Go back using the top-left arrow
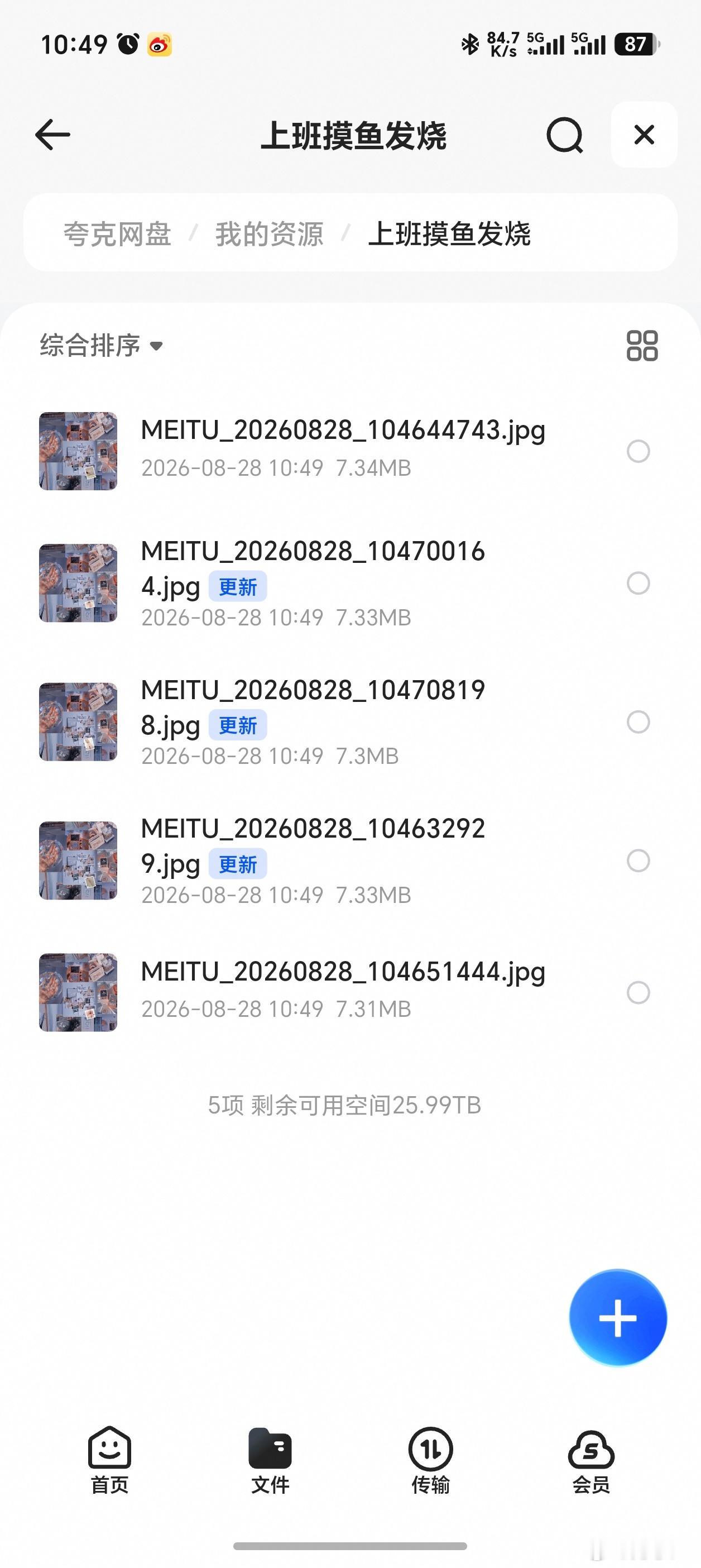The height and width of the screenshot is (1568, 701). (53, 135)
